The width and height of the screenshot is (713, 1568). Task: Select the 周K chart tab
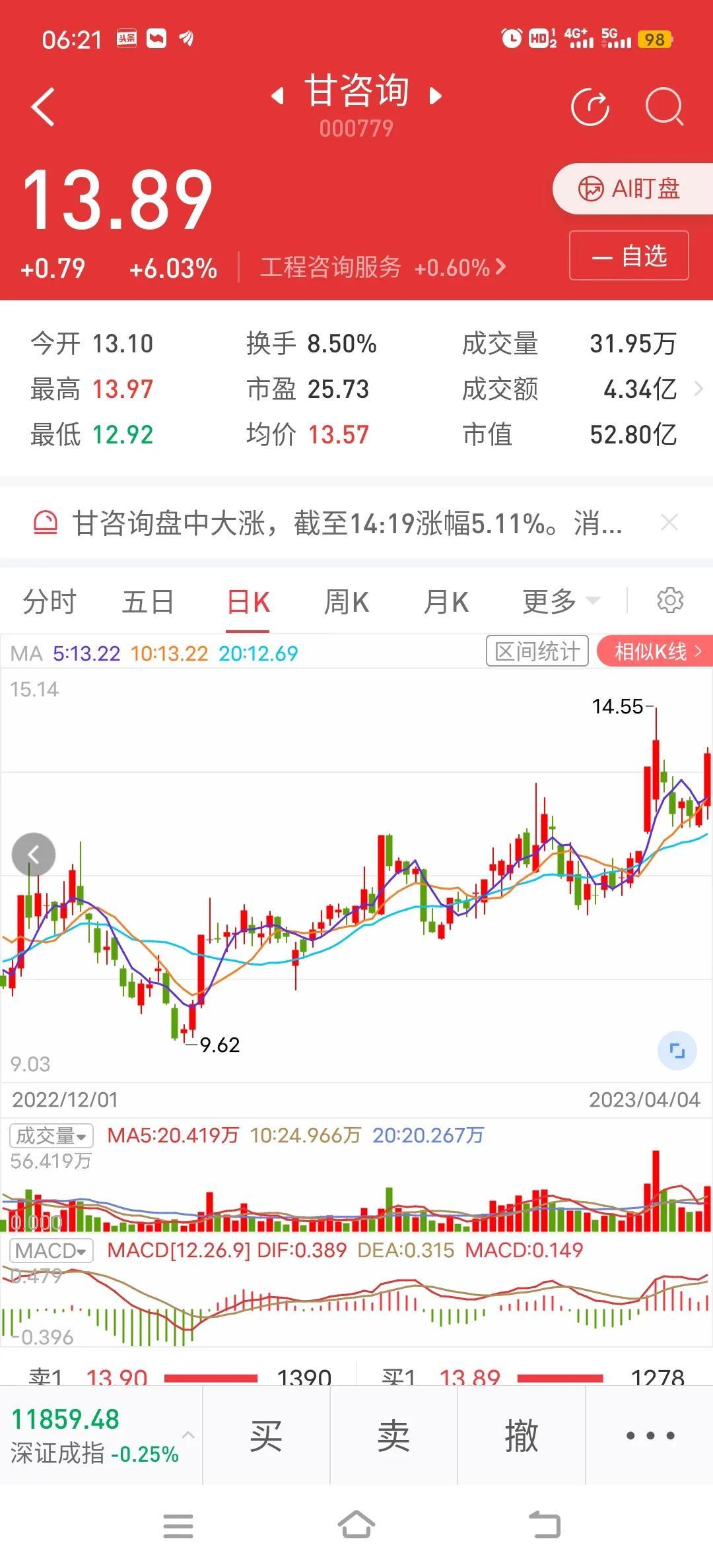click(x=347, y=602)
